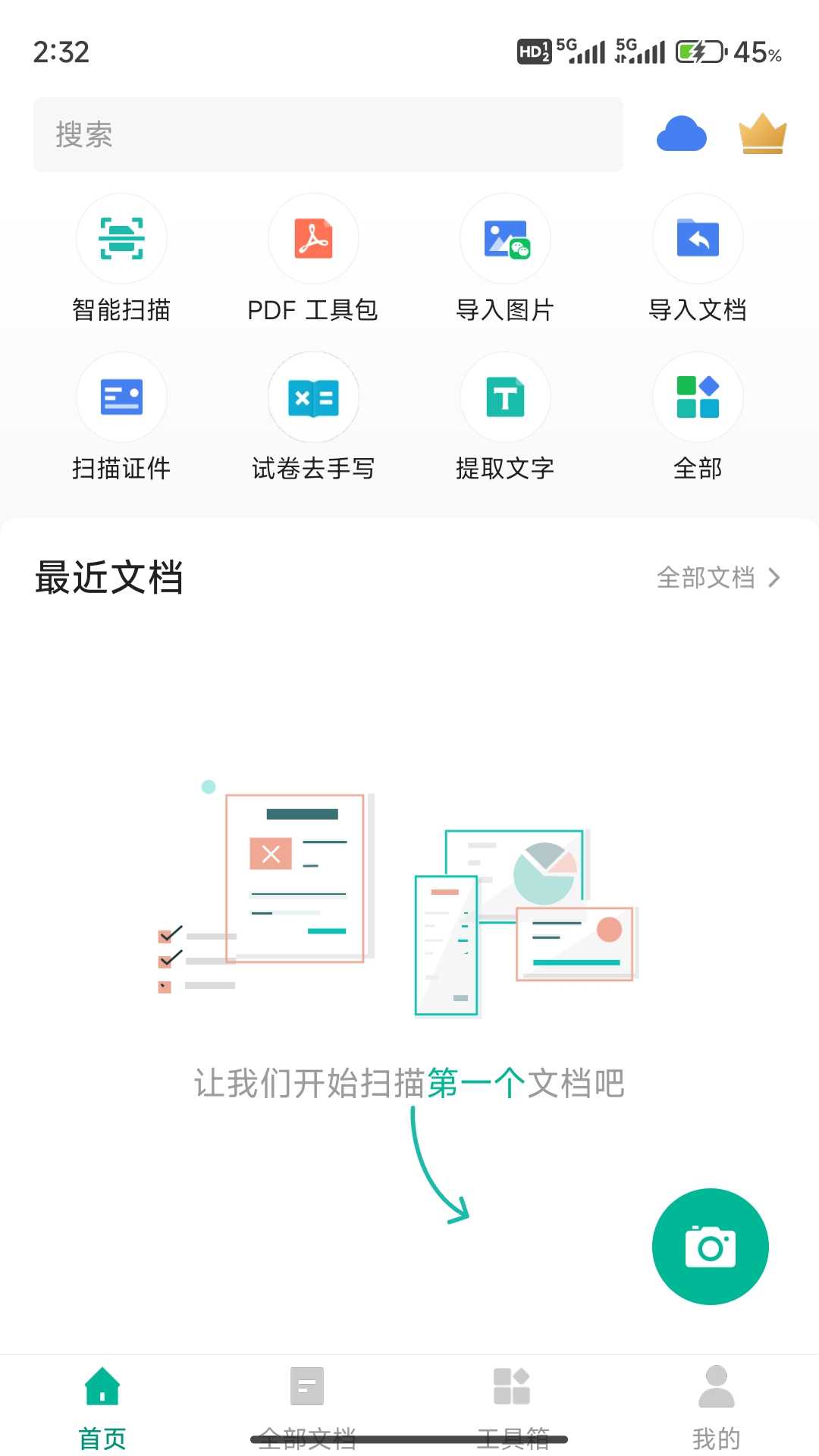The image size is (819, 1456).
Task: Switch to the 全部文档 bottom tab
Action: 307,1405
